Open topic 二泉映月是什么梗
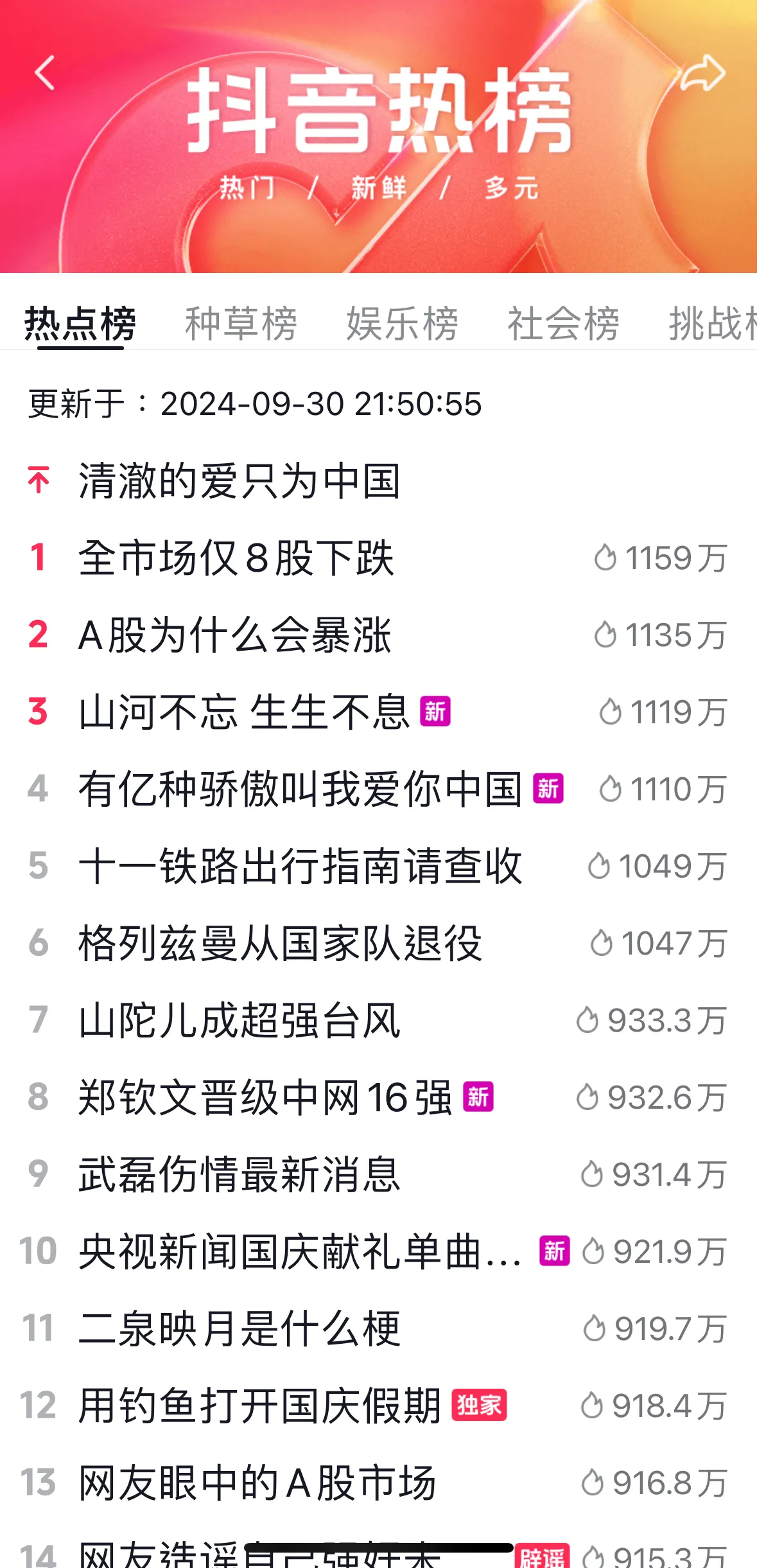 tap(239, 1328)
